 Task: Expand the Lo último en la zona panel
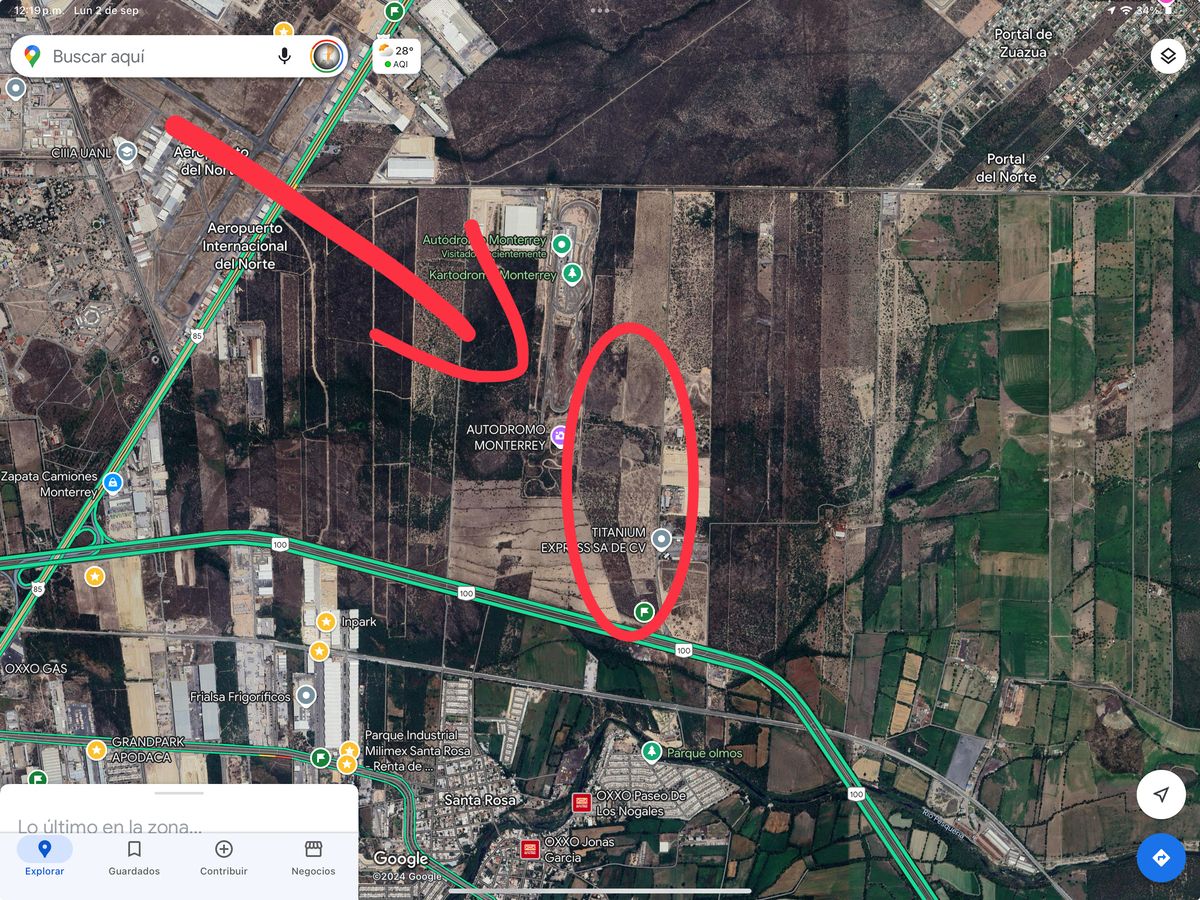179,812
